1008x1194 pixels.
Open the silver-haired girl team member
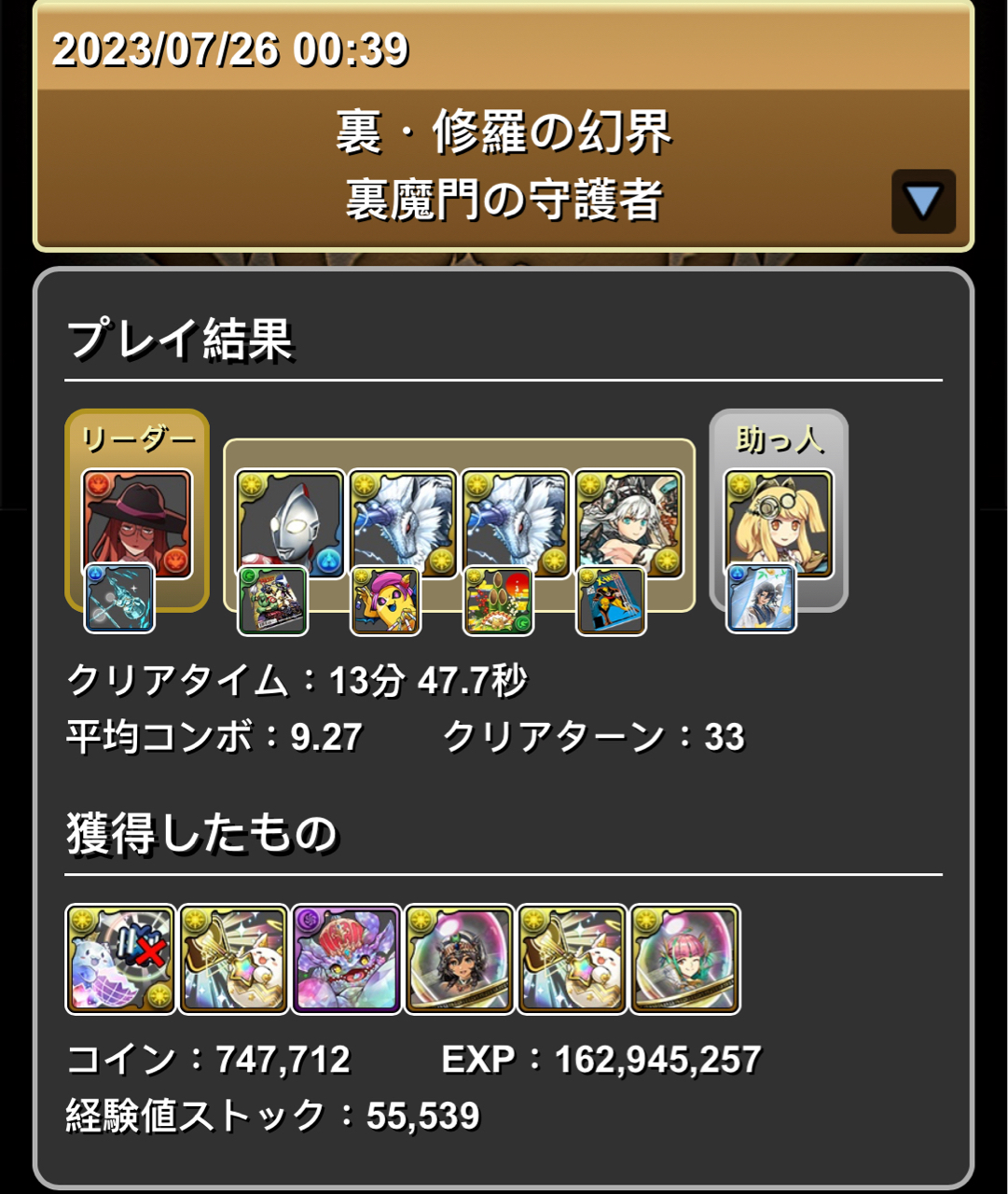[629, 523]
